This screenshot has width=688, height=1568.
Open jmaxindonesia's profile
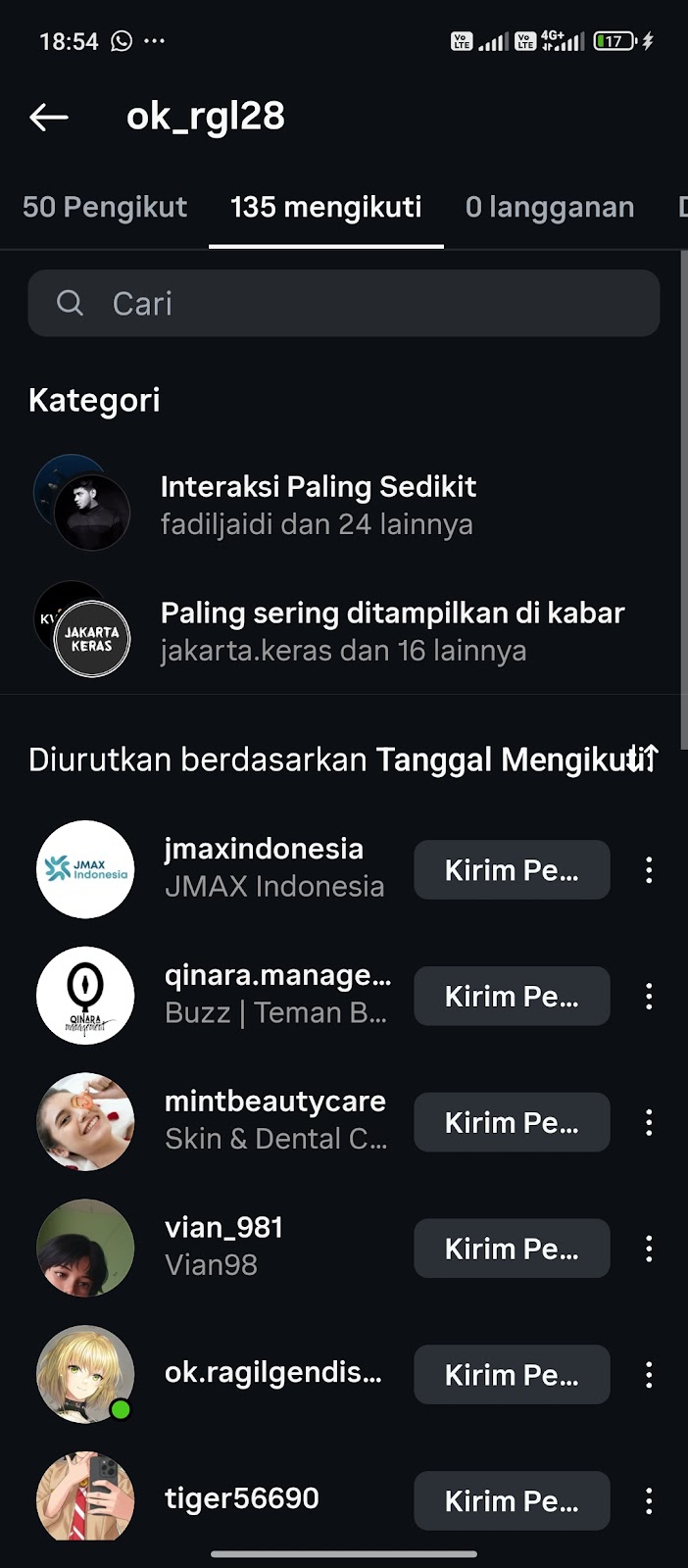[x=263, y=868]
